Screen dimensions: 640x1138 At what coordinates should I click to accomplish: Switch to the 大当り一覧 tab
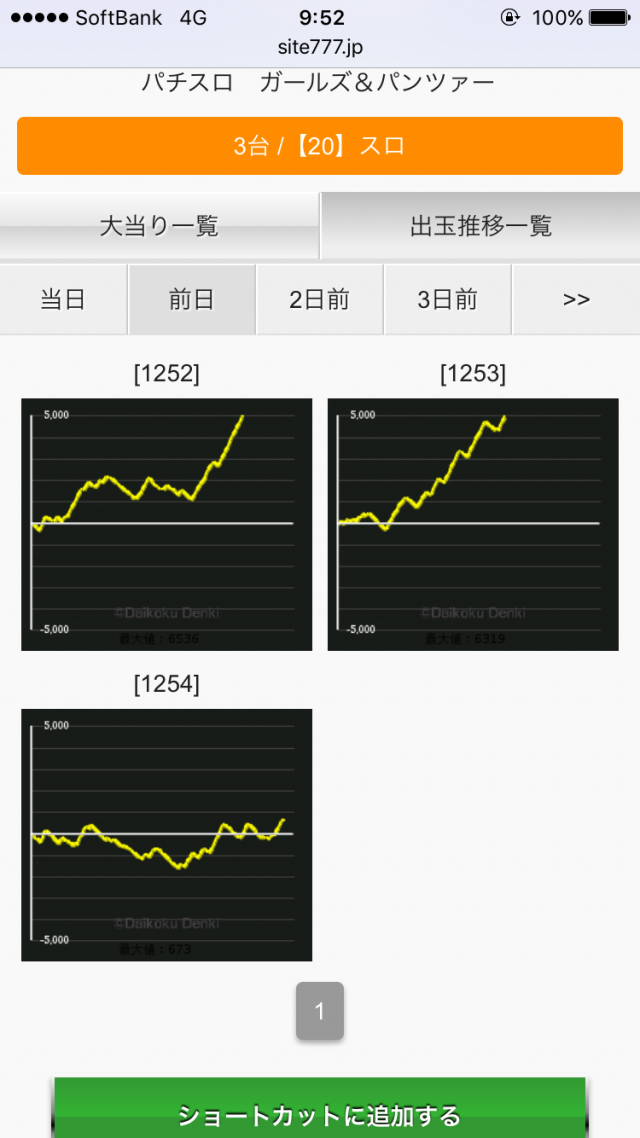(x=159, y=226)
